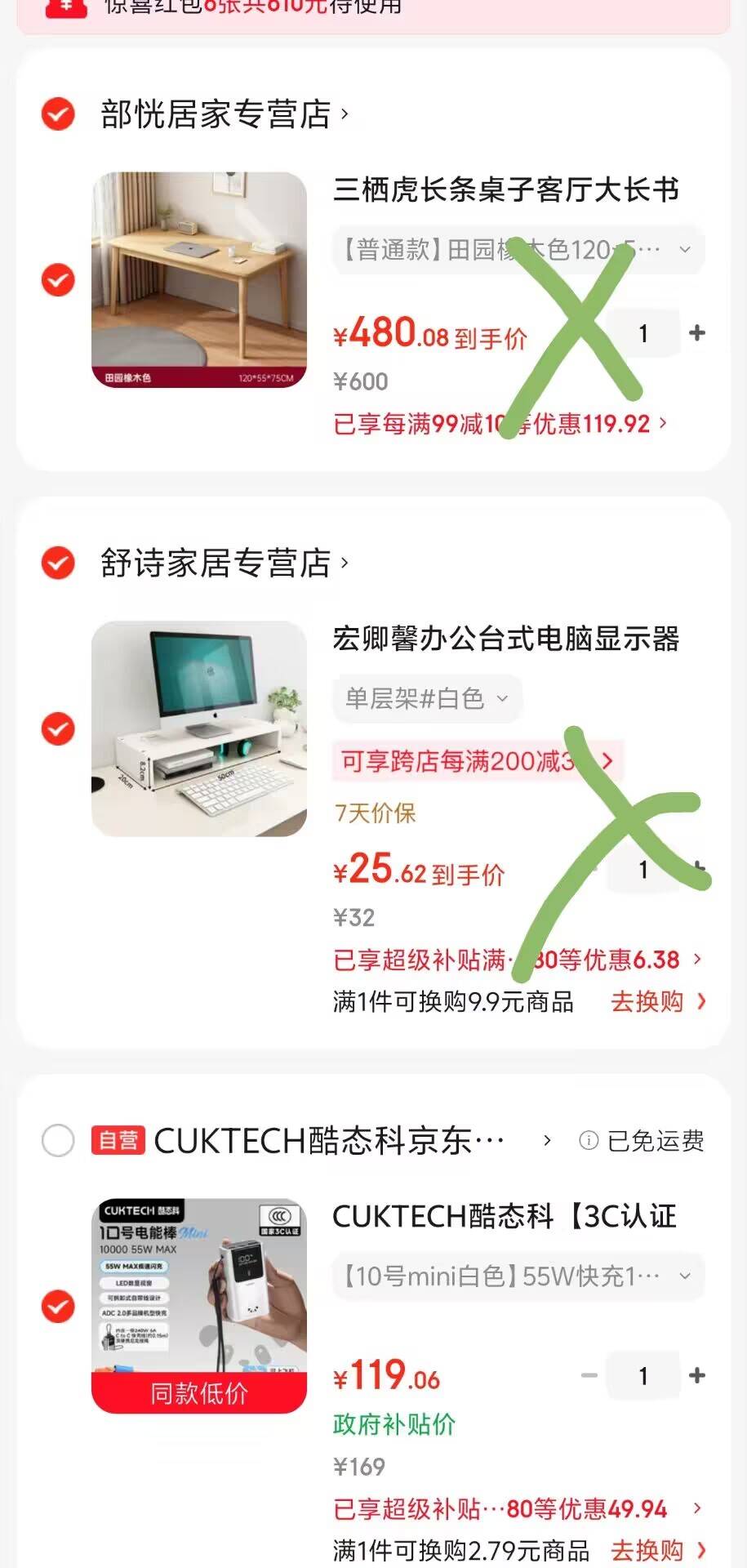Select the CUKTECH酷态科 store radio circle

point(58,1140)
